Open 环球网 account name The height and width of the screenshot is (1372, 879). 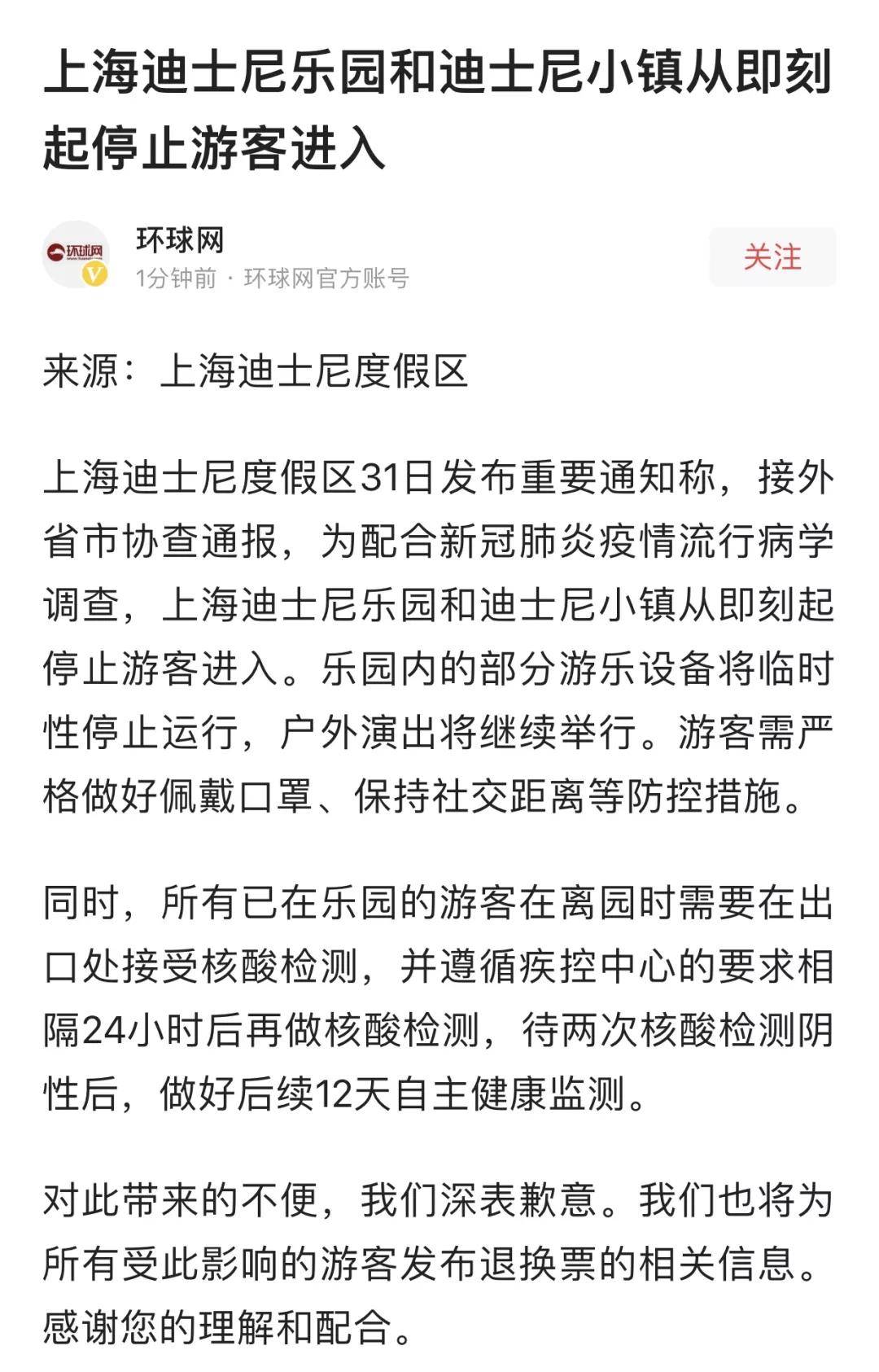[x=179, y=239]
